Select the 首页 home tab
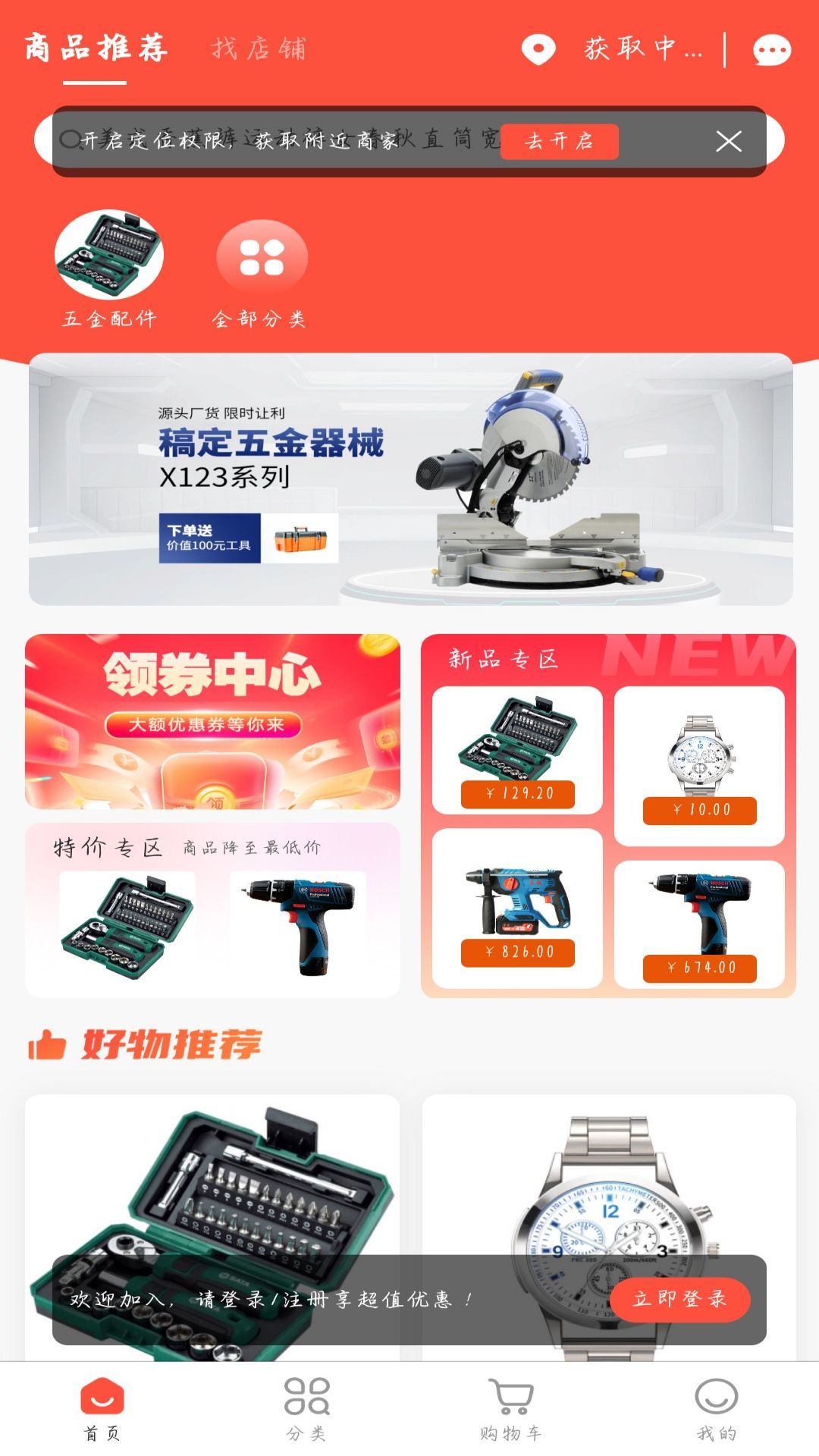 [102, 1408]
